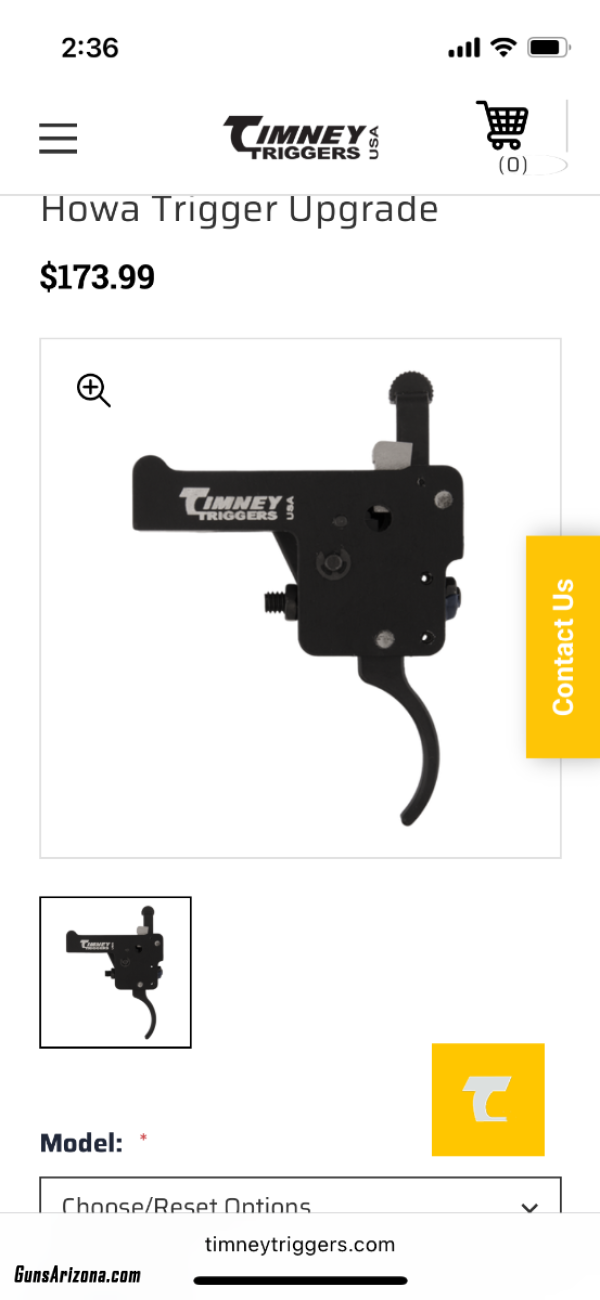Screen dimensions: 600x1300
Task: Tap the timneytriggers.com address bar
Action: coord(300,1245)
